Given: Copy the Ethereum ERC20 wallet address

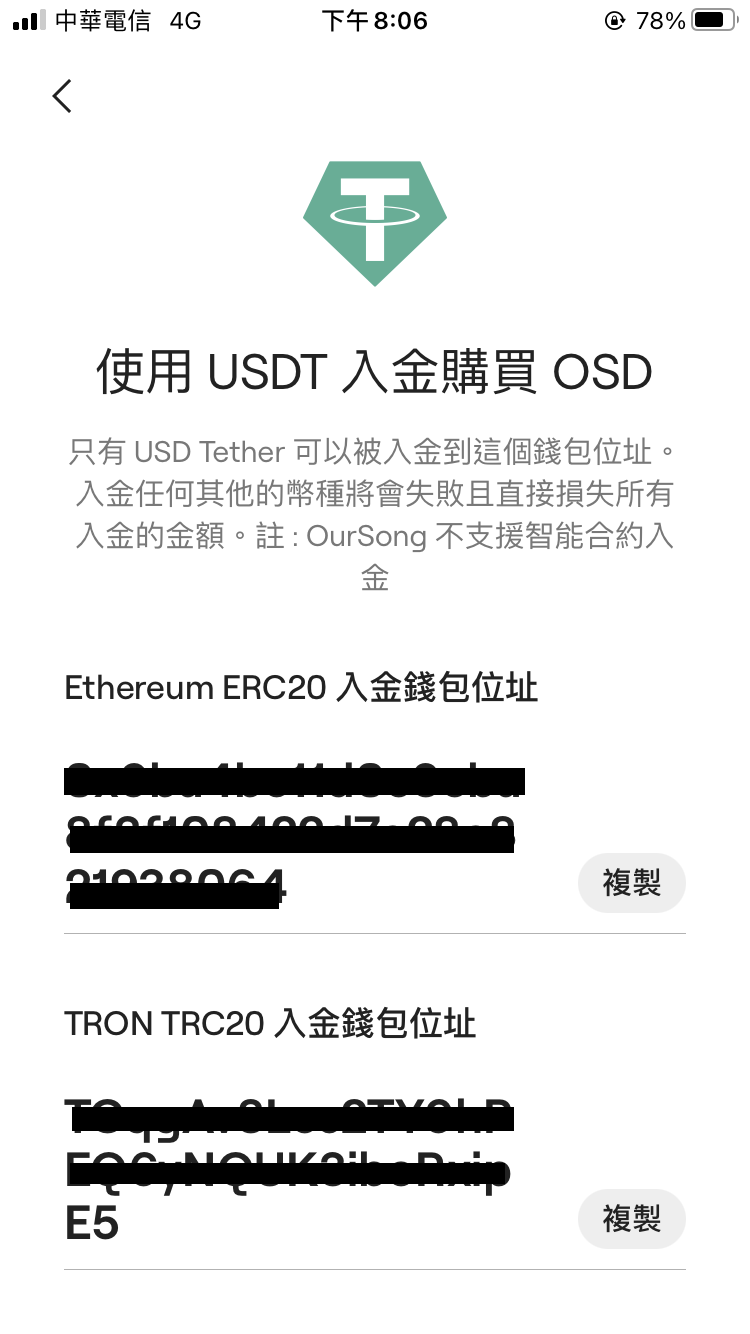Looking at the screenshot, I should click(631, 883).
